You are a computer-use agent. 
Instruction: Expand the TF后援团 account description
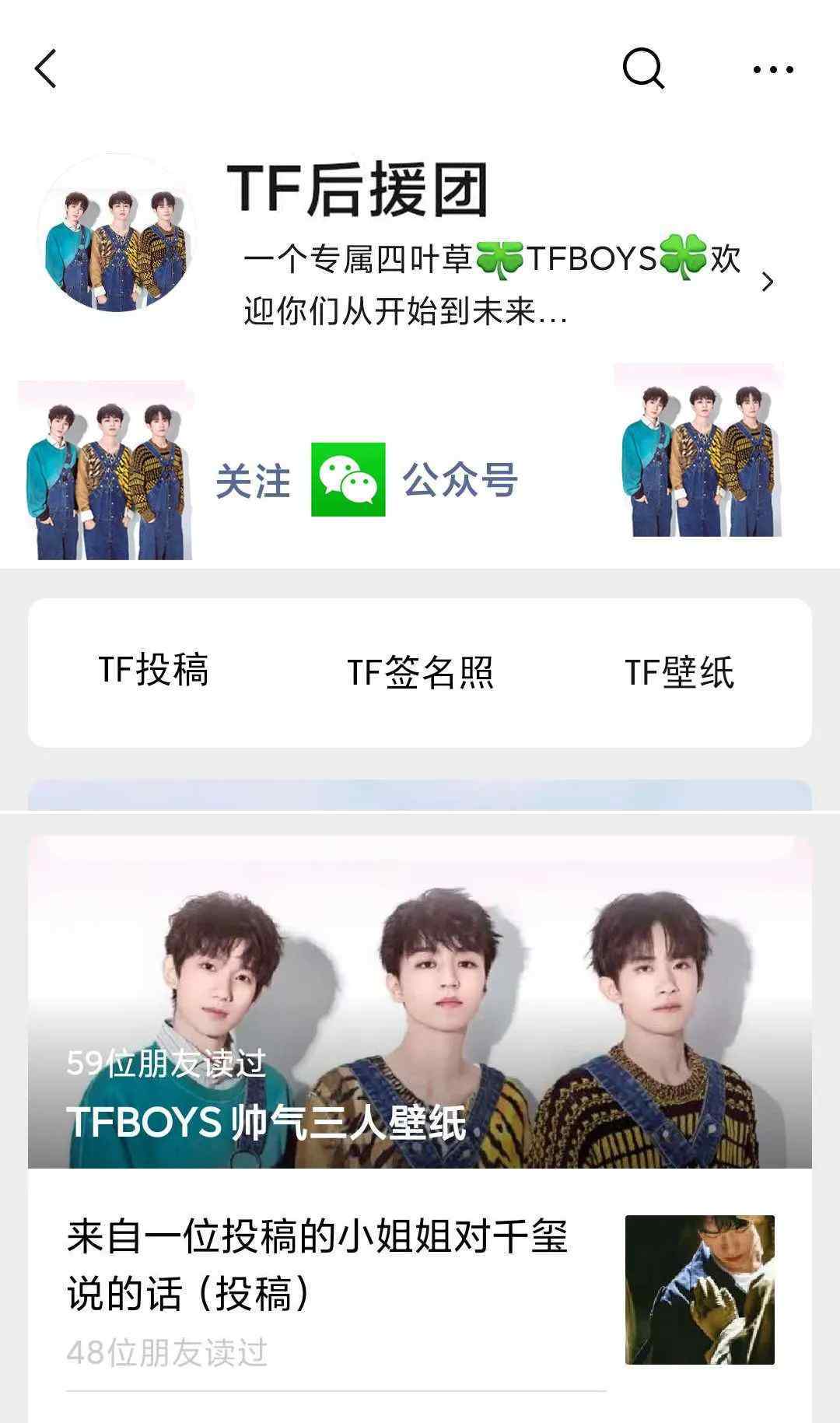click(x=767, y=282)
